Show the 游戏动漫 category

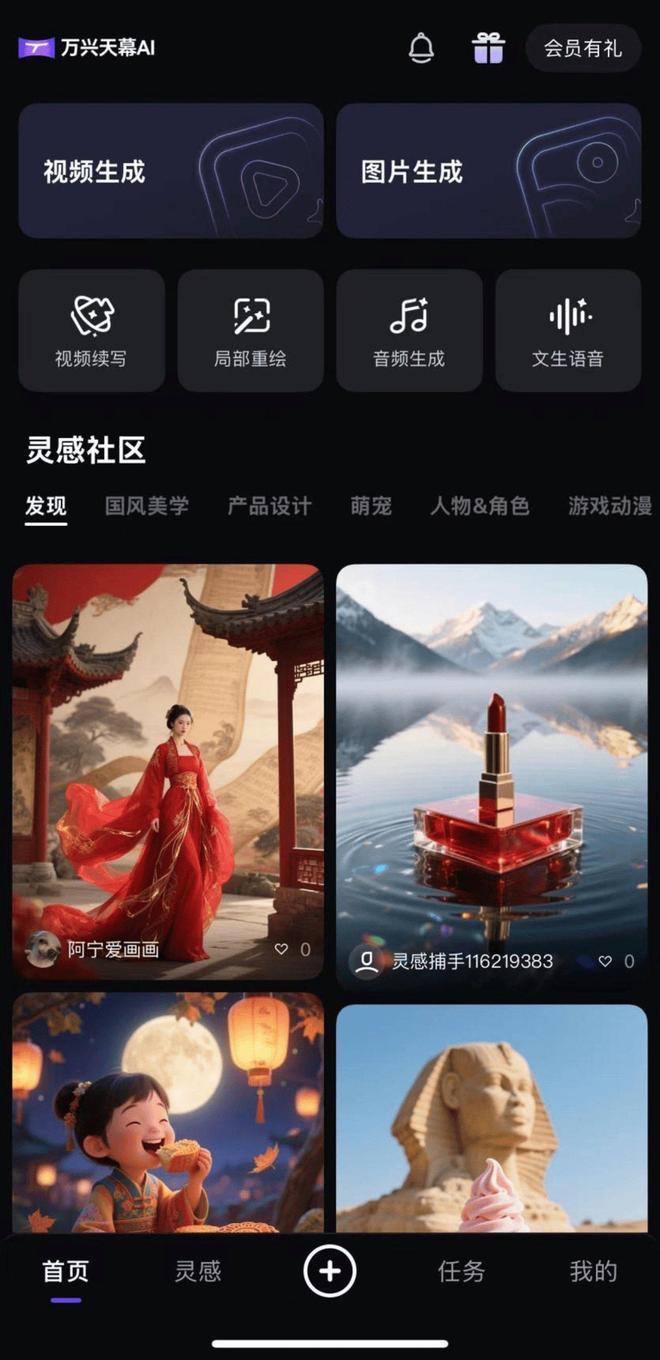click(609, 506)
